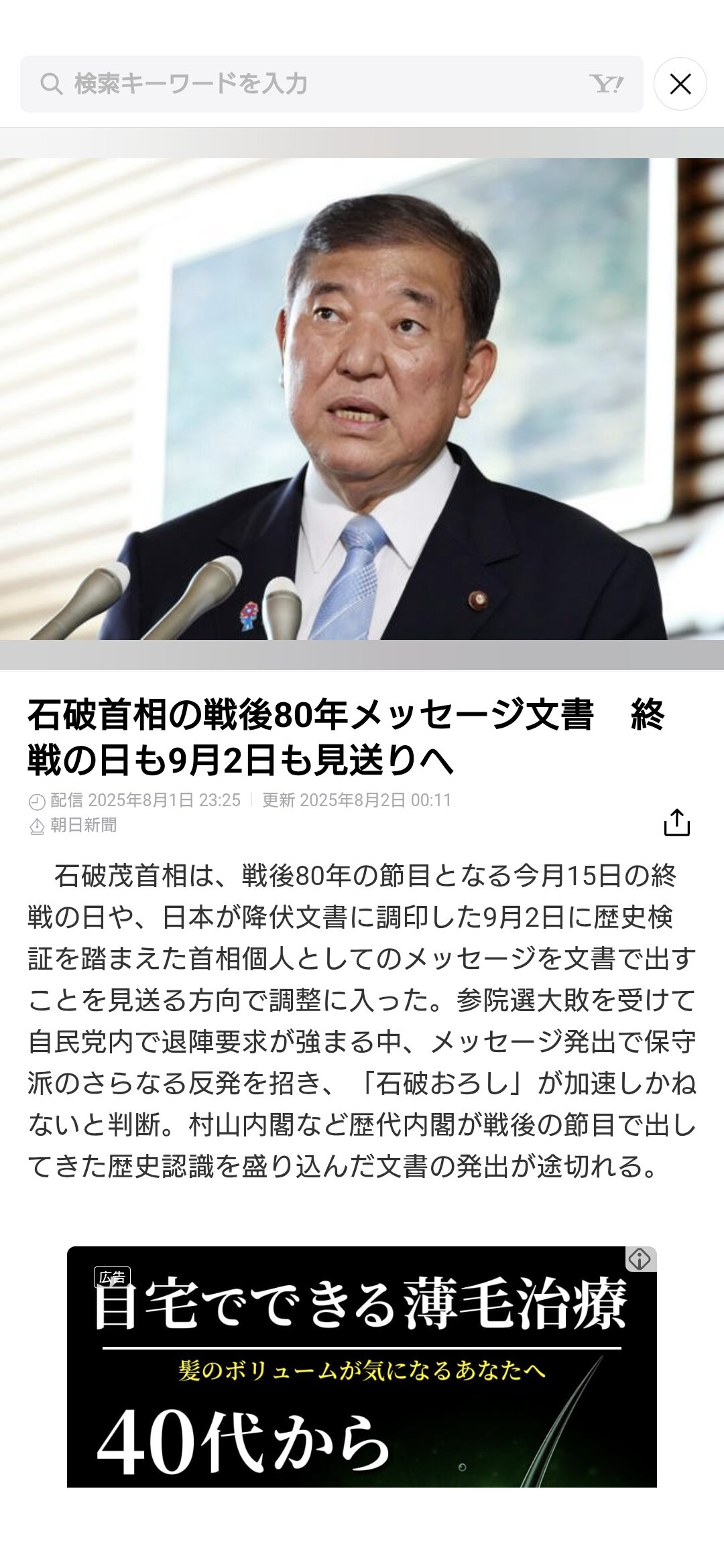Open the ad info icon
Screen dimensions: 724x1568
click(640, 1259)
